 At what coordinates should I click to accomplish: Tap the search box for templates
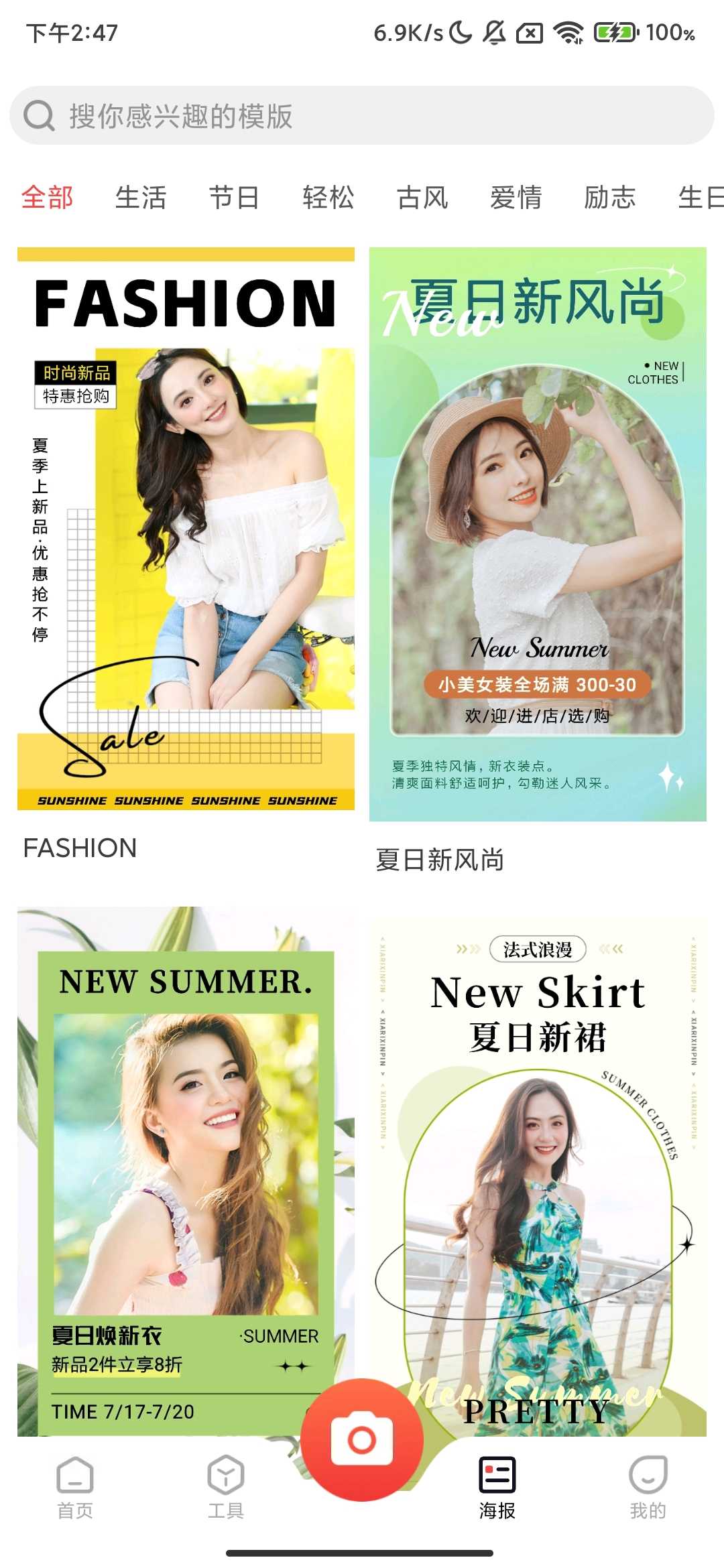pos(362,115)
